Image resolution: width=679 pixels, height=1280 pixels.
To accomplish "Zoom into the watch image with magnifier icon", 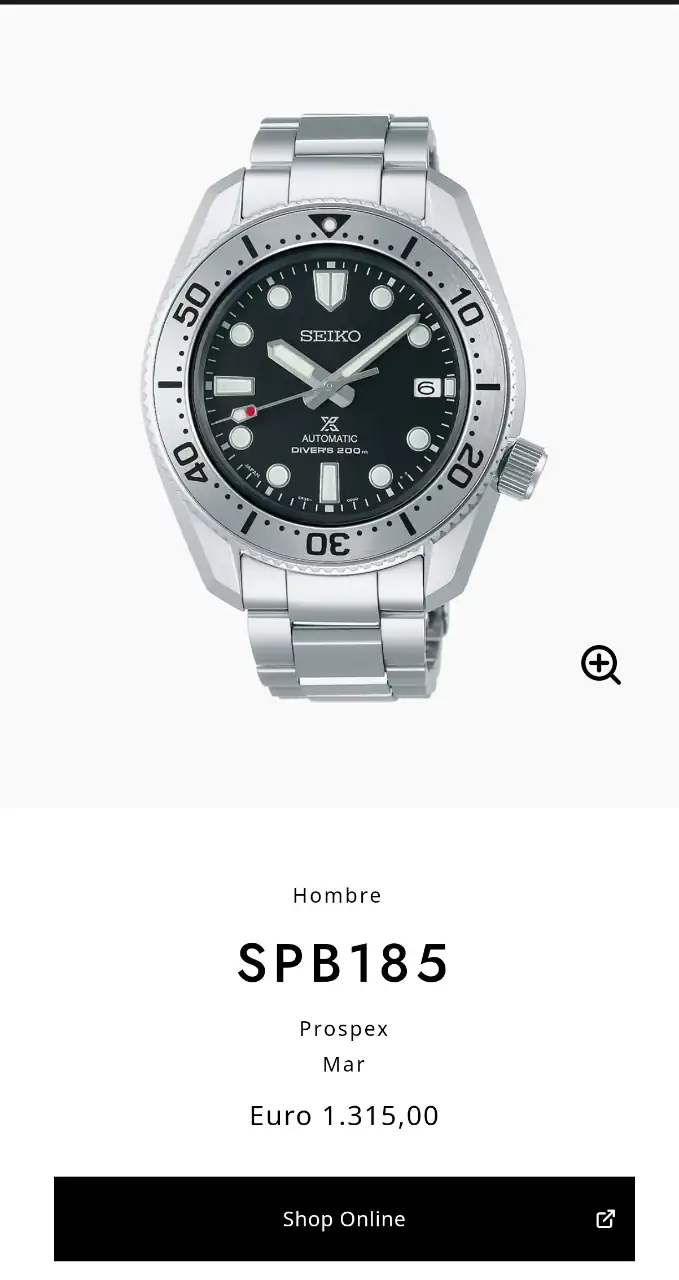I will tap(601, 665).
